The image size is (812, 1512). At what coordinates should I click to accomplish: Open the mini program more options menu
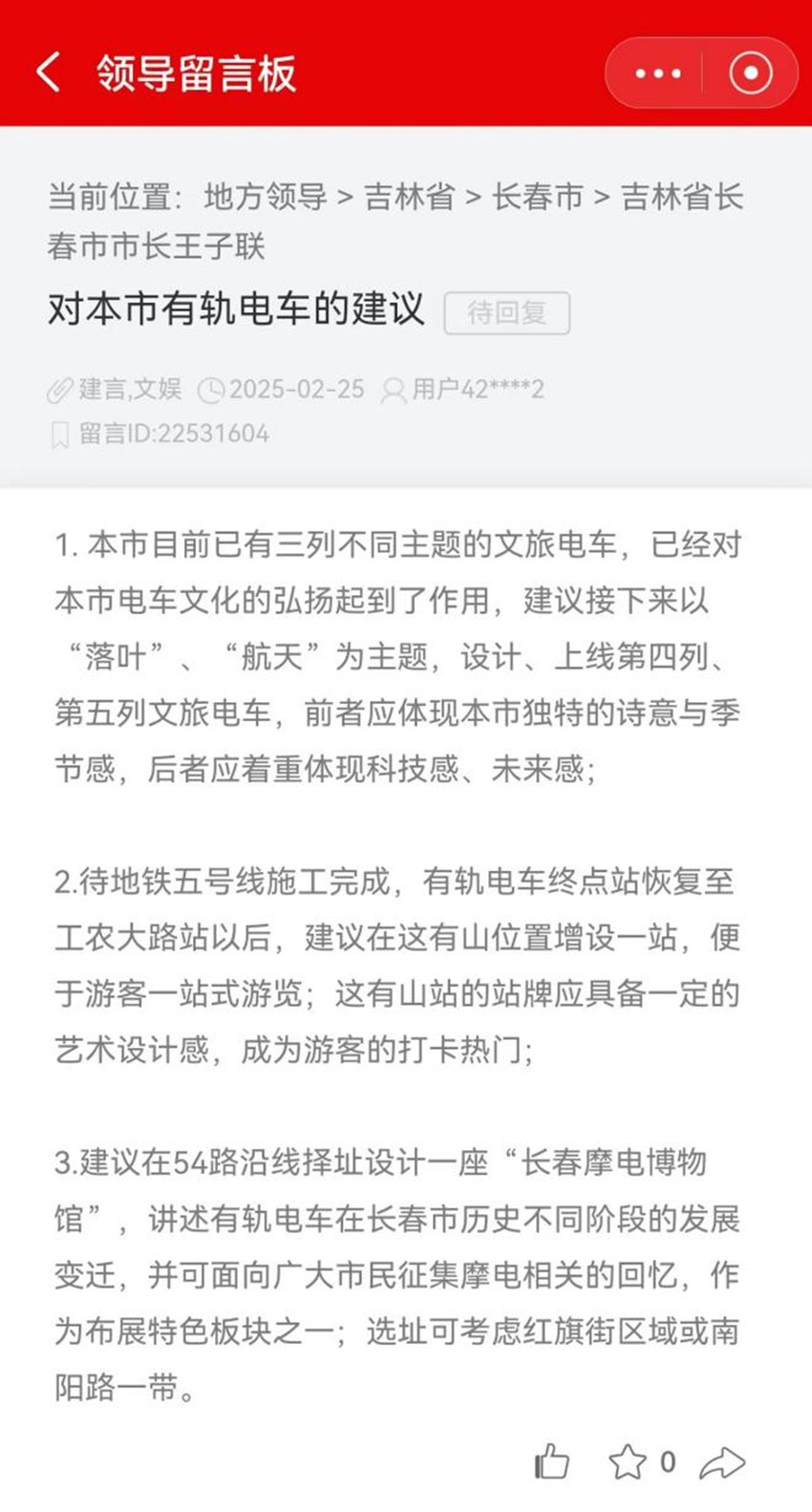(657, 74)
